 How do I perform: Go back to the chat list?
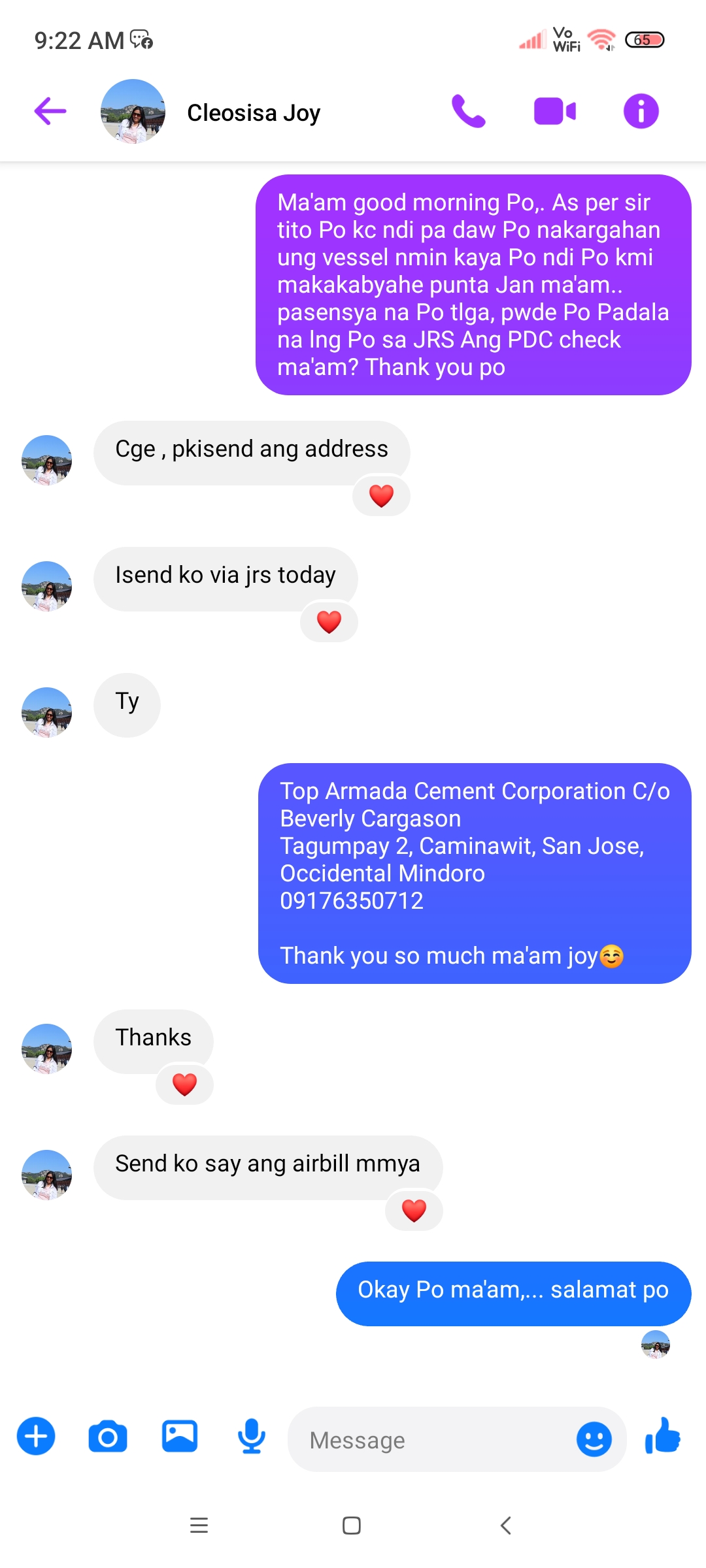[50, 111]
